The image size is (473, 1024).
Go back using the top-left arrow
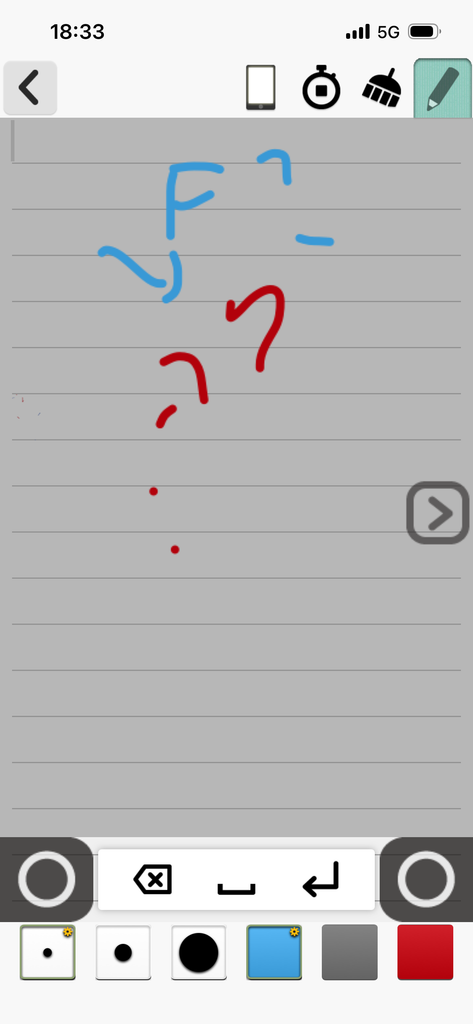click(x=29, y=88)
